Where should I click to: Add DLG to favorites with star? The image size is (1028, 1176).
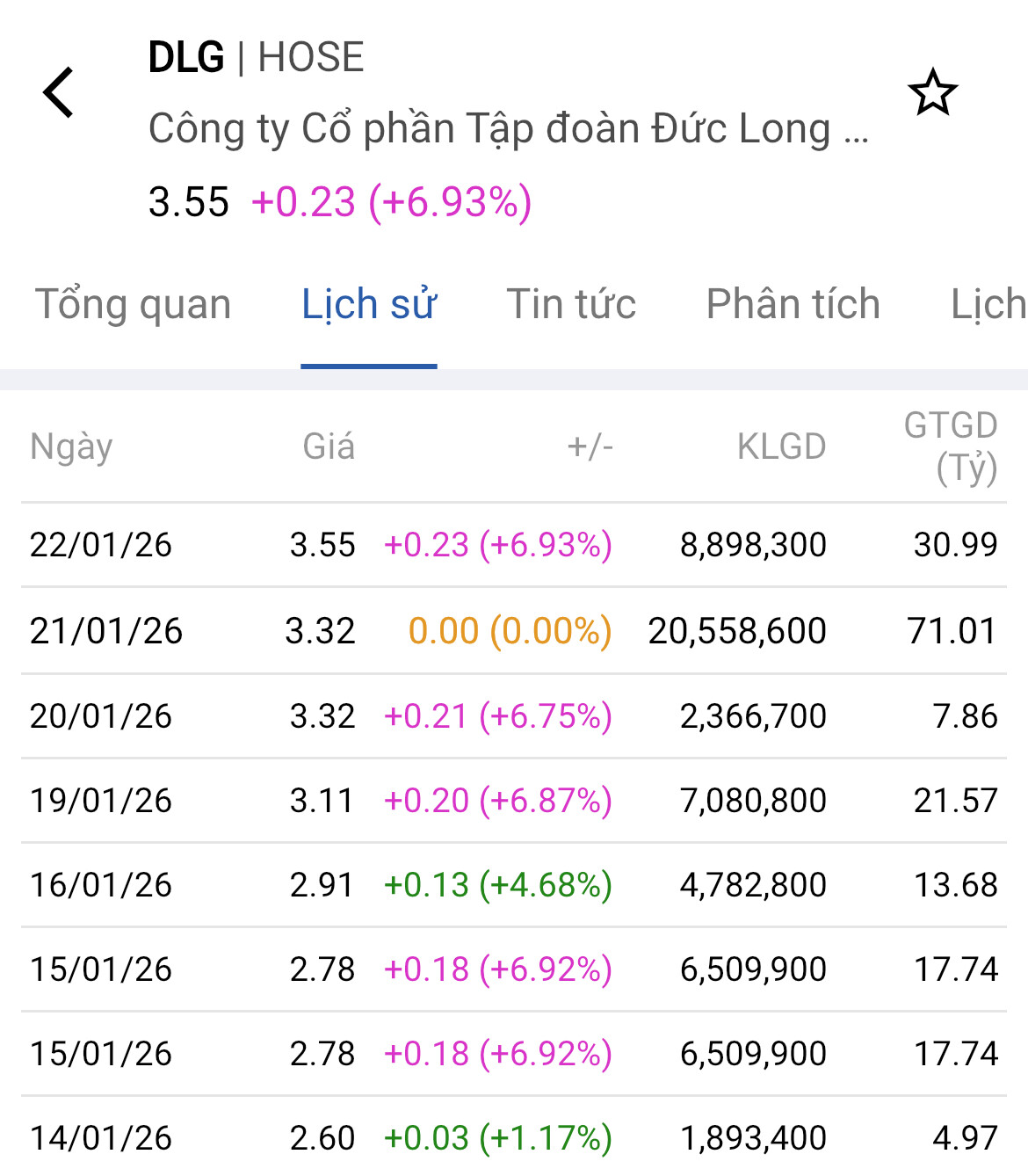point(932,93)
